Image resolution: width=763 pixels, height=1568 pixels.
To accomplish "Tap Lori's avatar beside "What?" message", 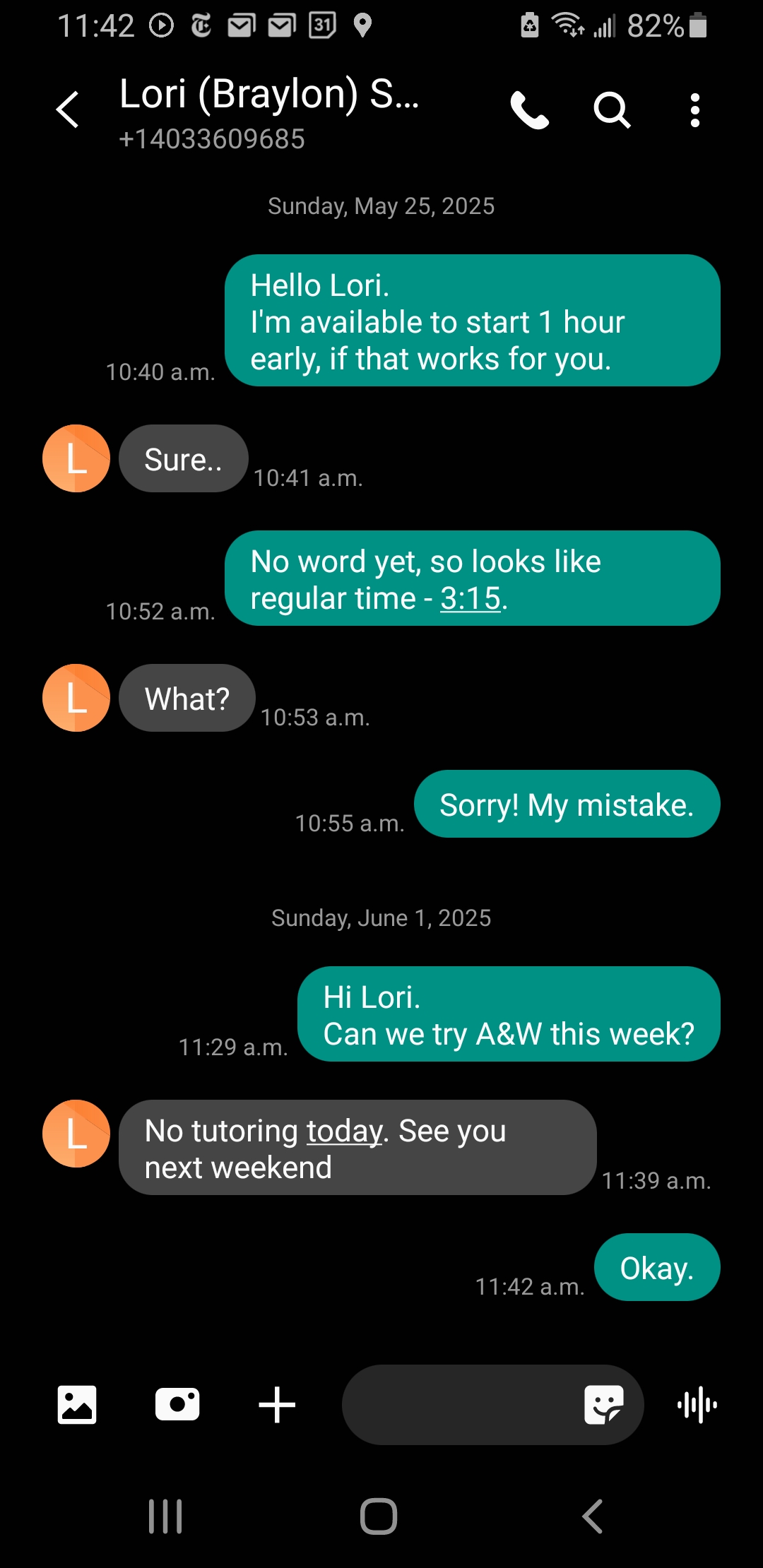I will pos(76,698).
